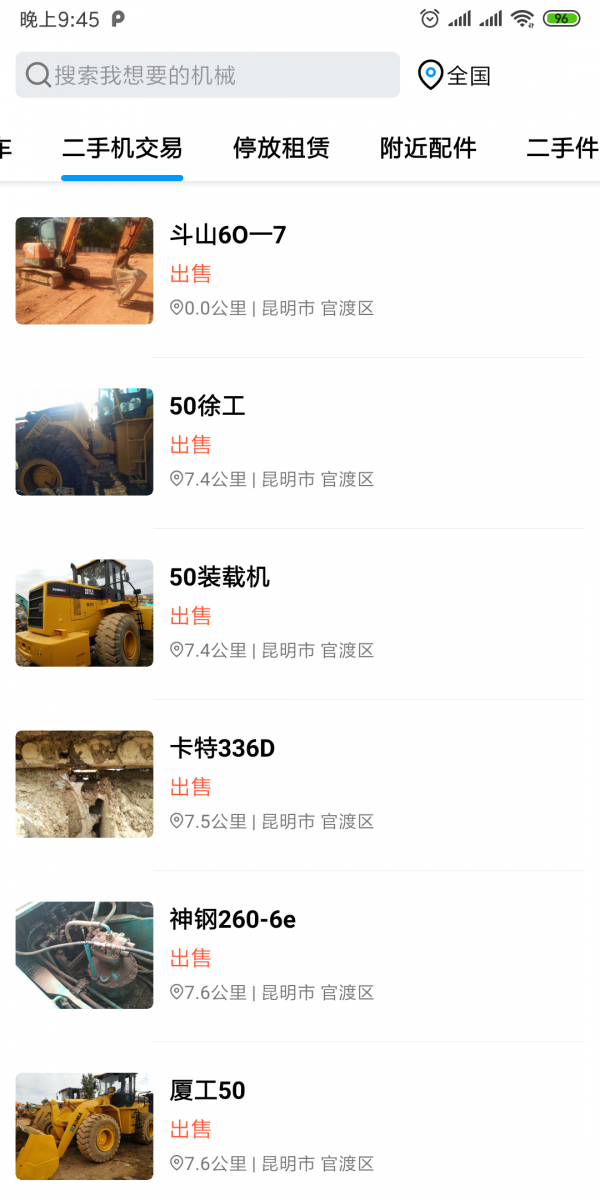Open the 50徐工 listing
Screen dimensions: 600x1200
pyautogui.click(x=300, y=442)
